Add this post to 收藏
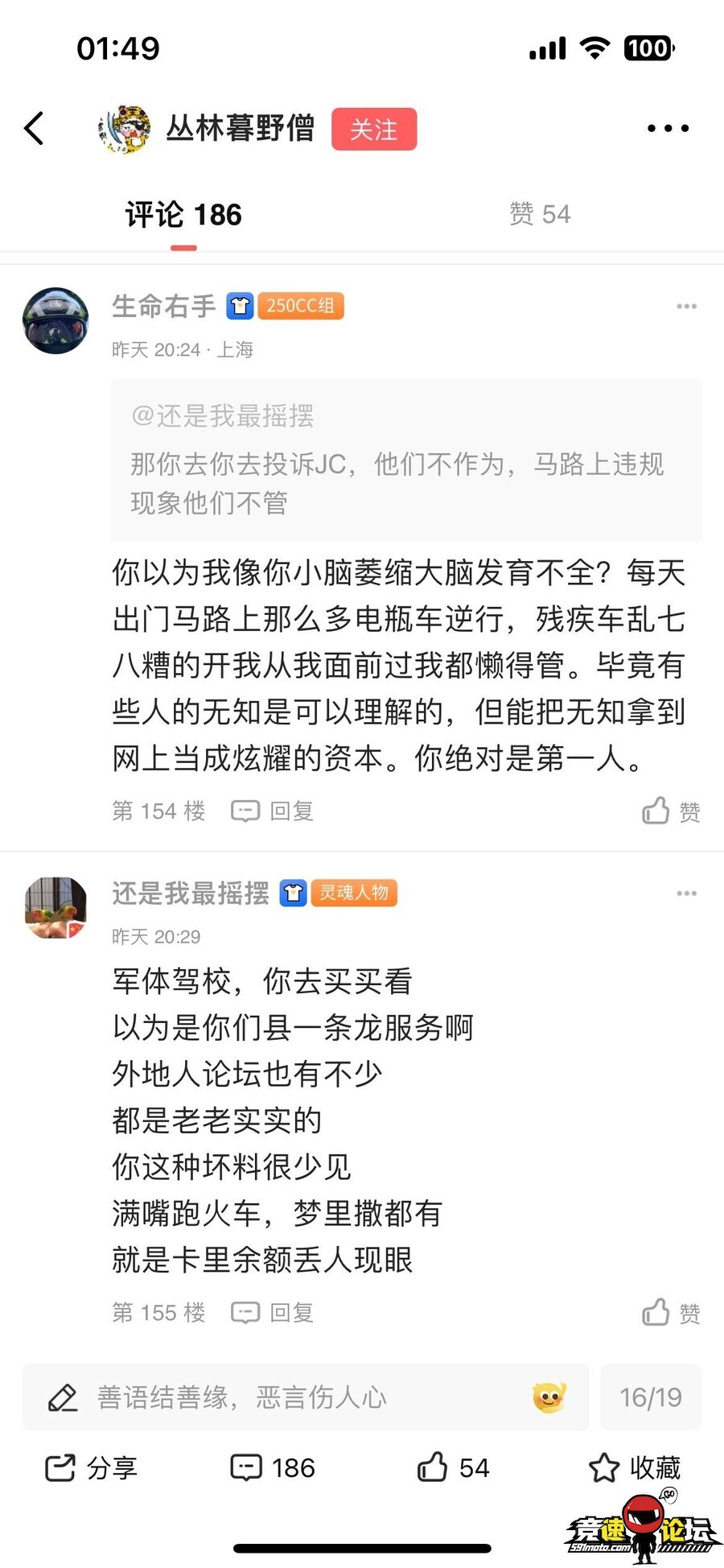Screen dimensions: 724x1568 tap(635, 1467)
